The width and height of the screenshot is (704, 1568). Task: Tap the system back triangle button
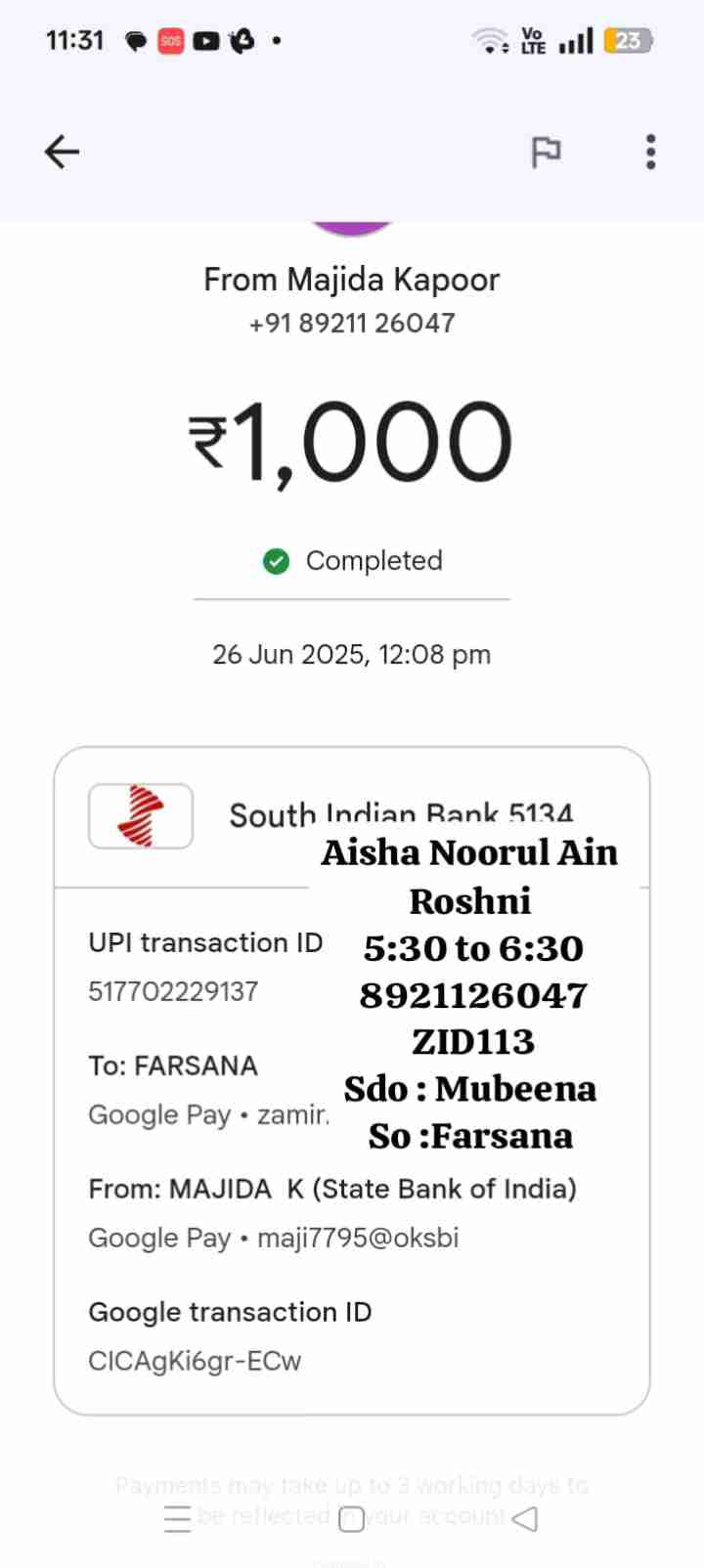(525, 1518)
